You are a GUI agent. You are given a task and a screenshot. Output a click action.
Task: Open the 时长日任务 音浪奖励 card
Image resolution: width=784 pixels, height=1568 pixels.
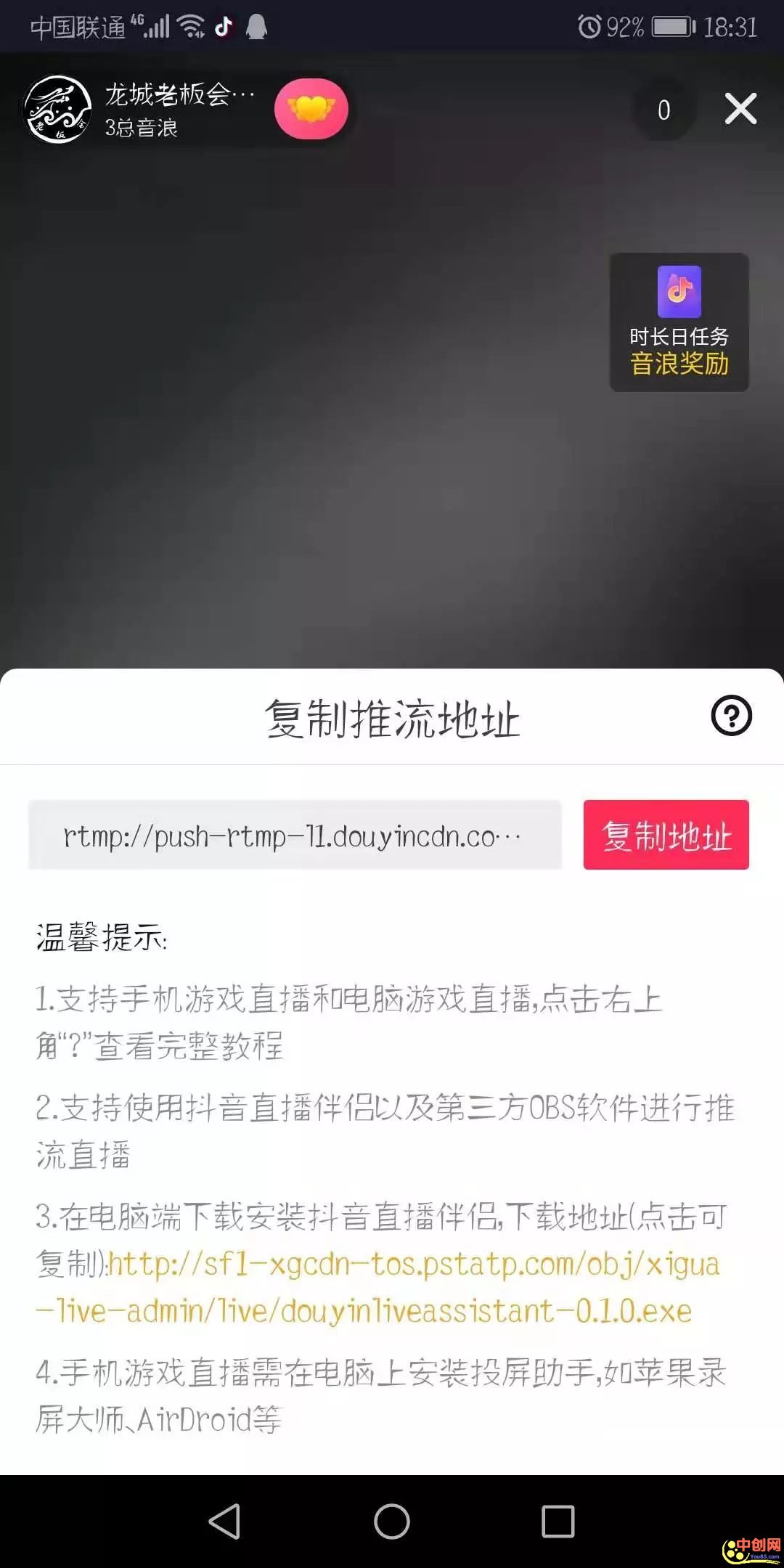[x=679, y=323]
